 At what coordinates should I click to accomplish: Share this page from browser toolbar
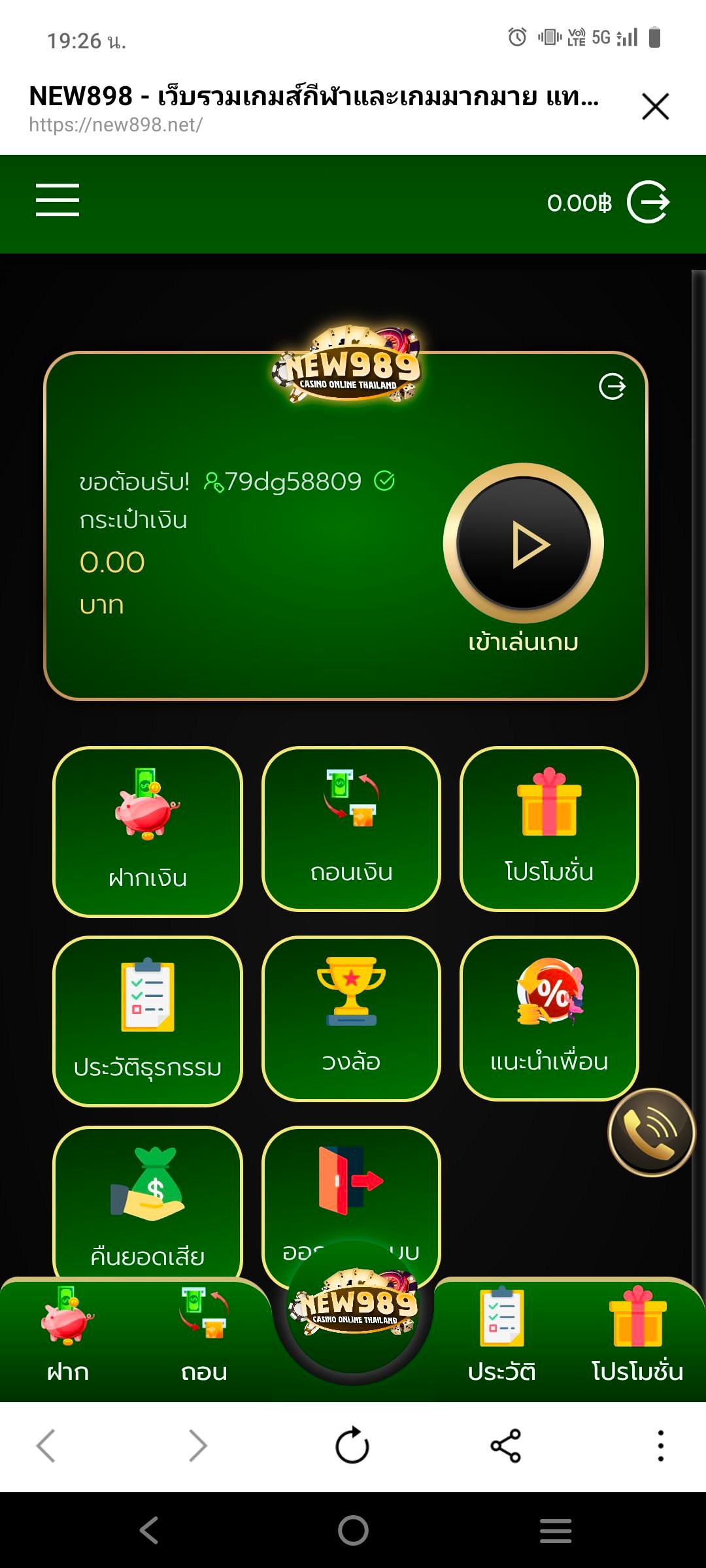coord(505,1445)
